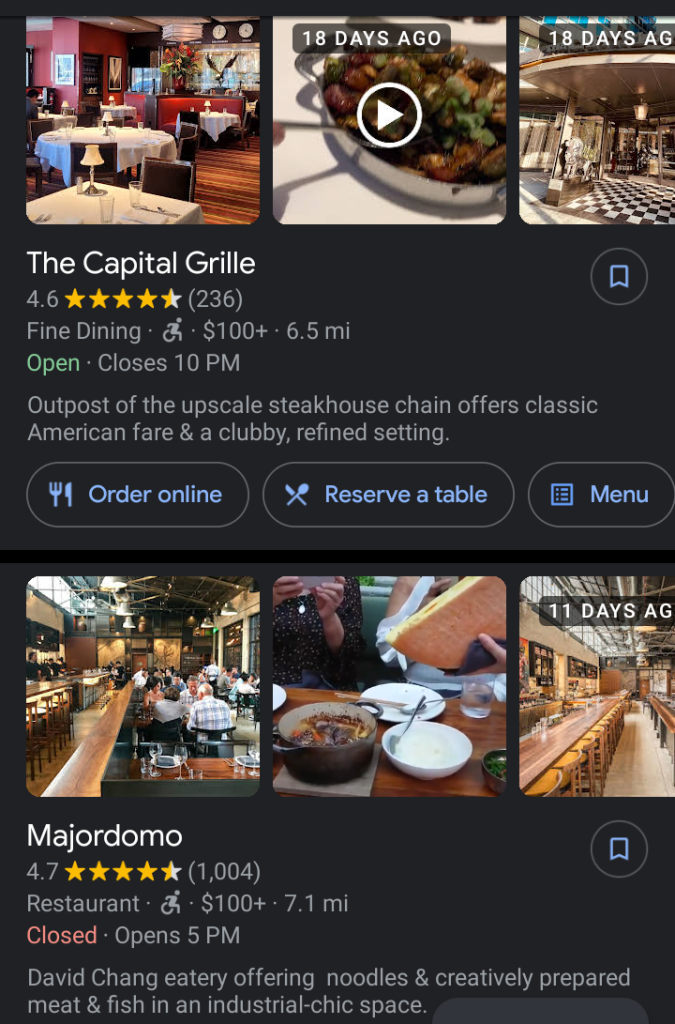The height and width of the screenshot is (1024, 675).
Task: Open The Capital Grille dining room photo
Action: 143,120
